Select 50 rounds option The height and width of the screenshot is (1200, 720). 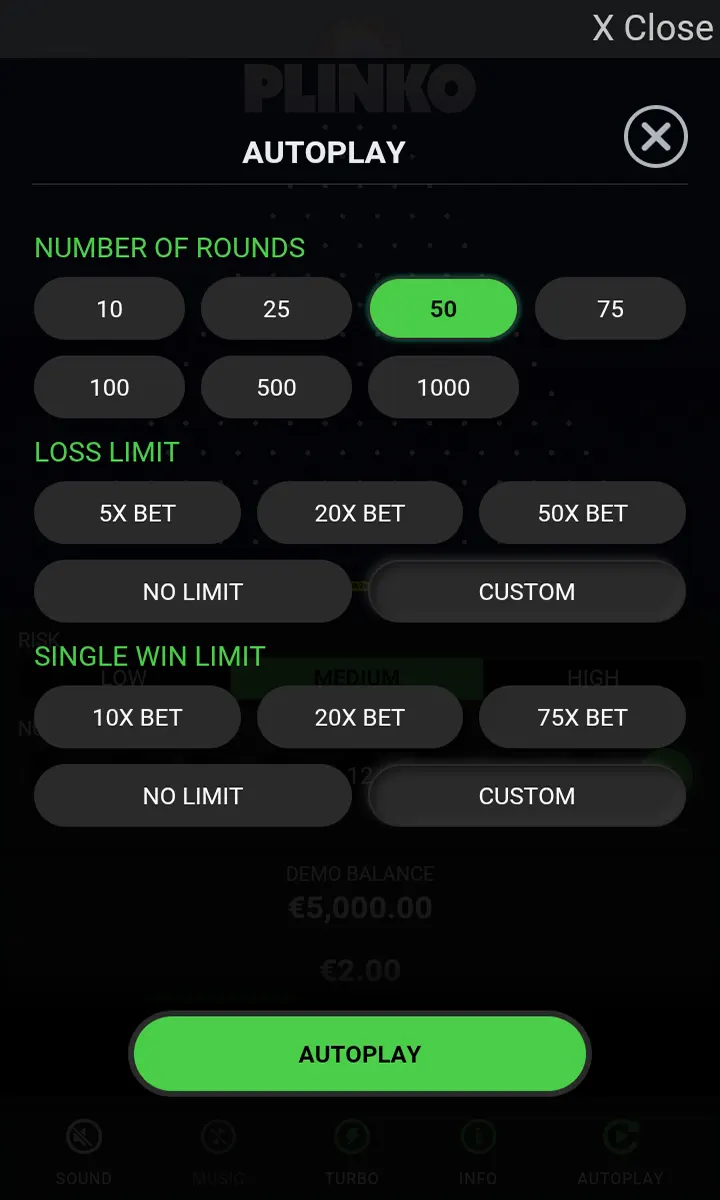pyautogui.click(x=443, y=309)
